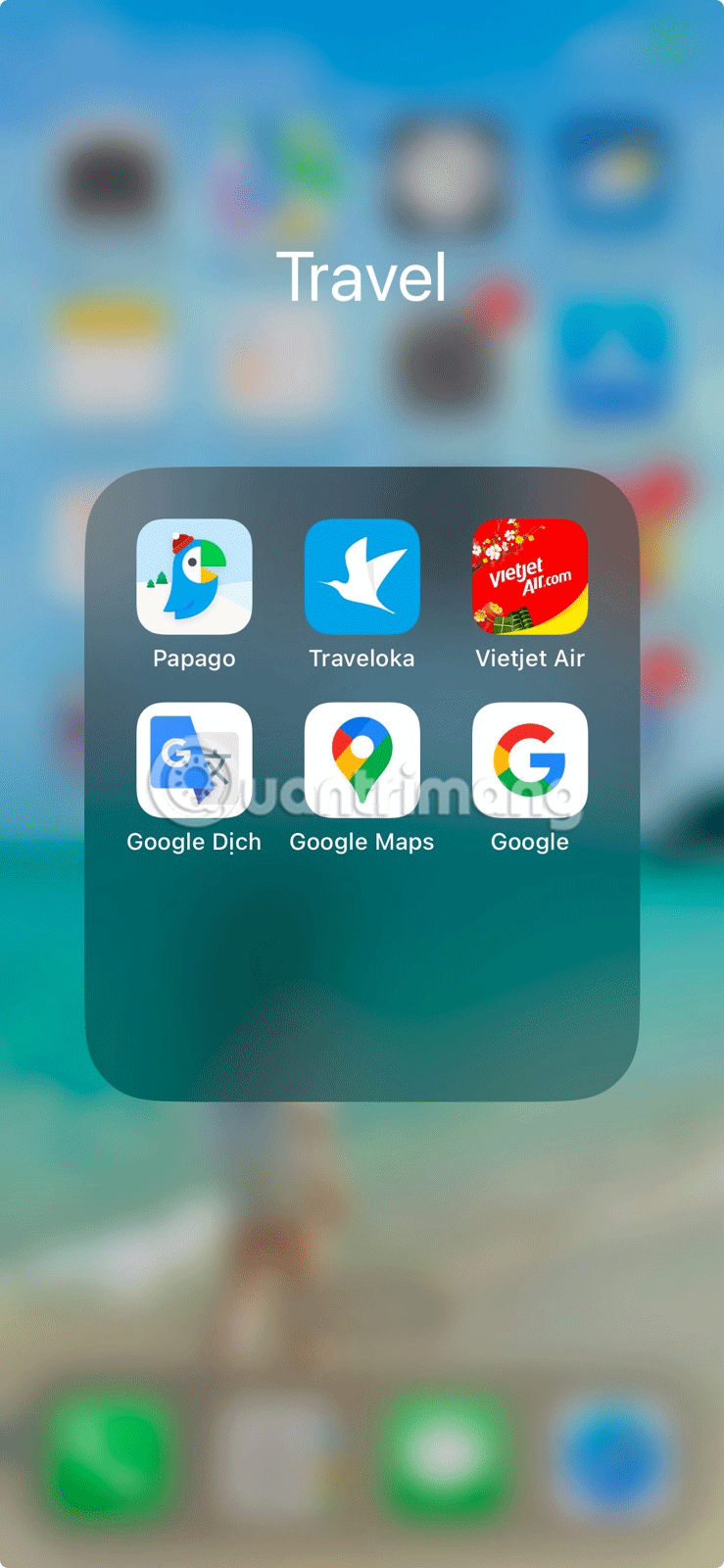Open the Papago app
Screen dimensions: 724x1568
(x=194, y=576)
